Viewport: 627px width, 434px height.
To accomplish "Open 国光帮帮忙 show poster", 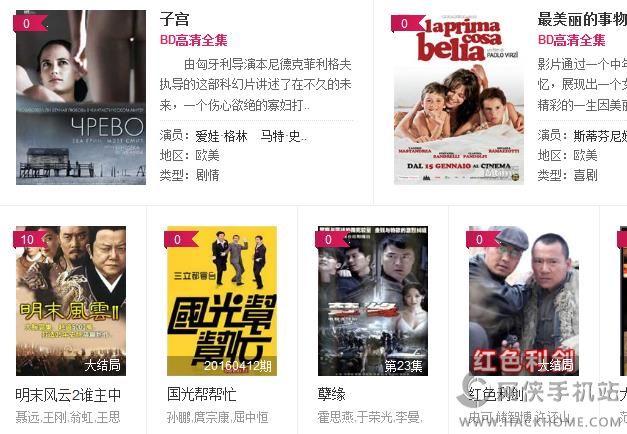I will pos(221,301).
